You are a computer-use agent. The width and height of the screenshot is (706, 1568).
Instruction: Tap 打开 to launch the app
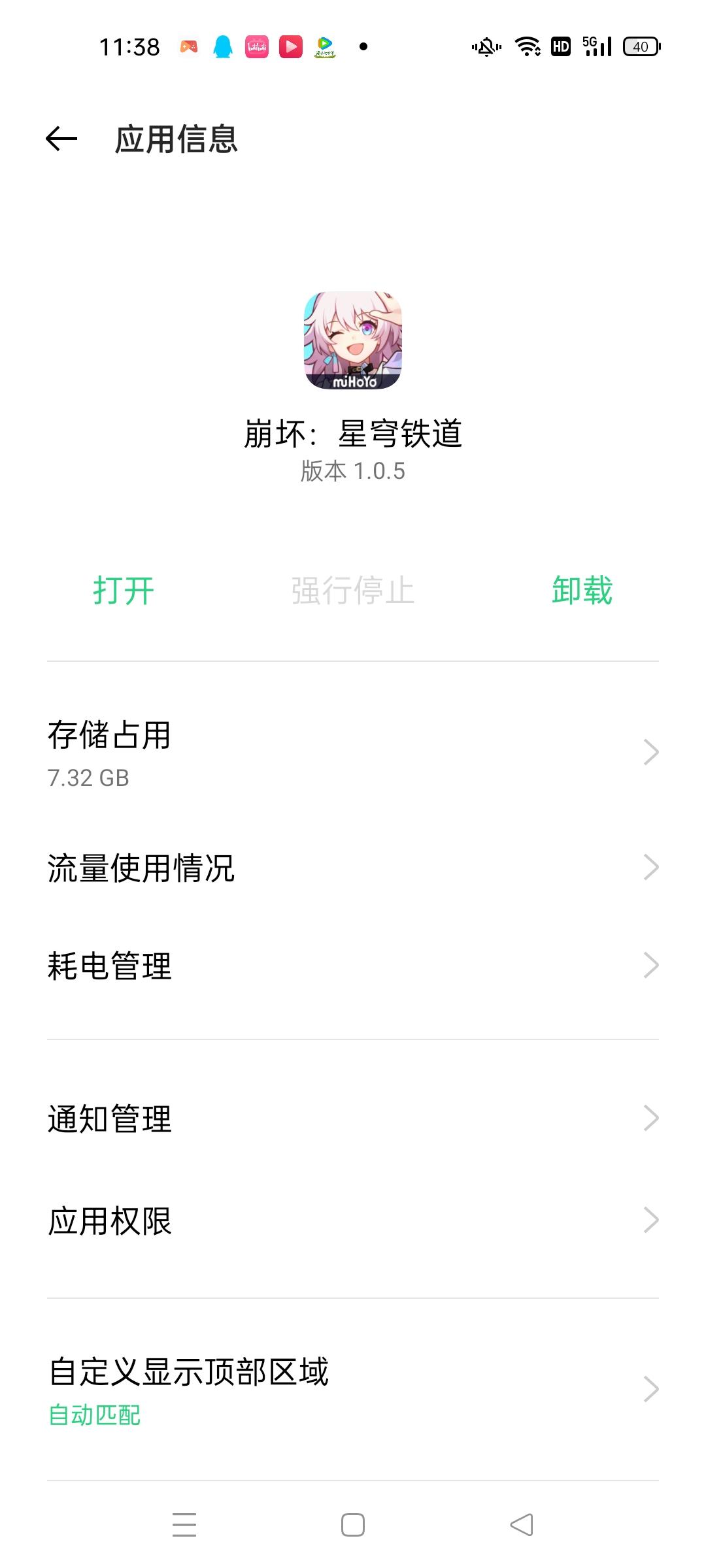coord(124,591)
